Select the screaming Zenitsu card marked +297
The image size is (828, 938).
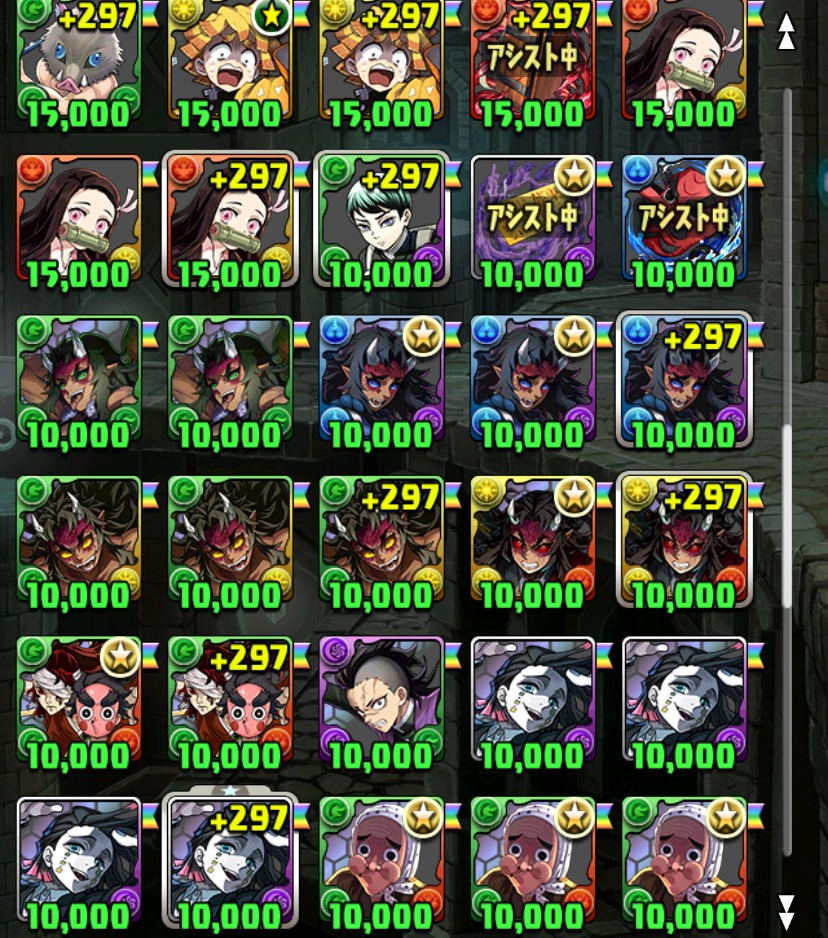coord(381,60)
